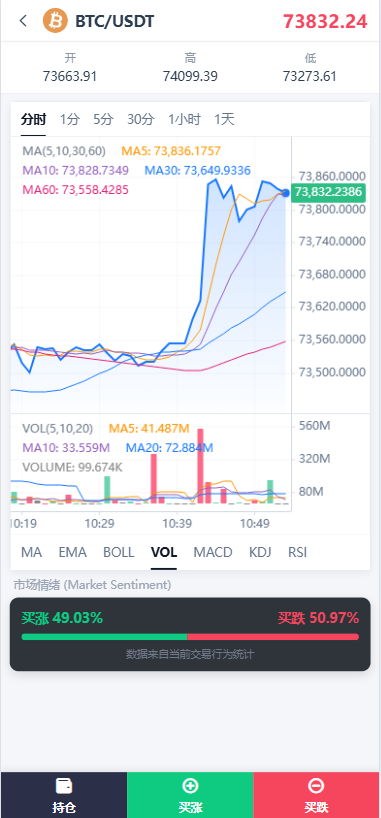The height and width of the screenshot is (818, 381).
Task: Switch to the 分时 timeframe
Action: 33,119
